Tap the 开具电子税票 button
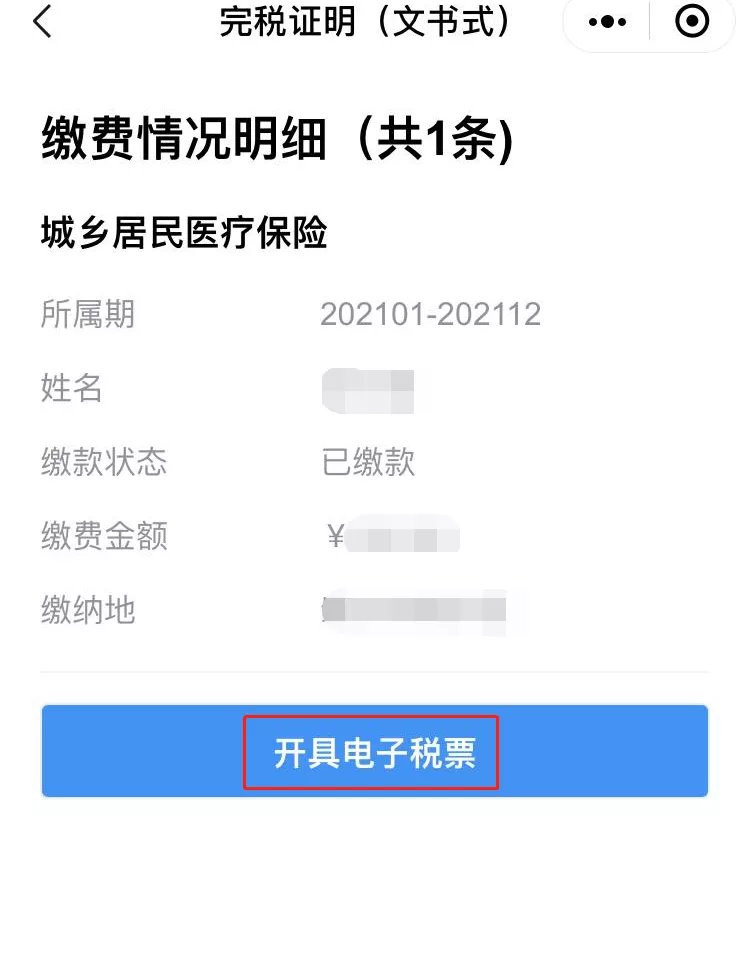The height and width of the screenshot is (964, 738). [373, 753]
